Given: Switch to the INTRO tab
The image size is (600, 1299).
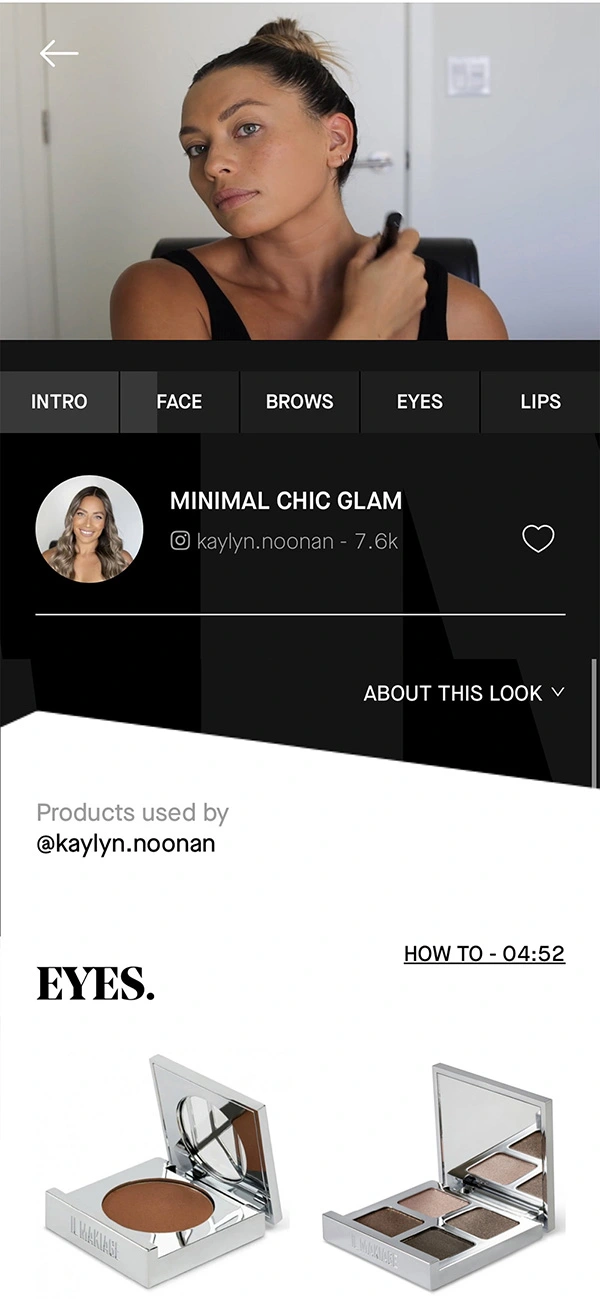Looking at the screenshot, I should pyautogui.click(x=59, y=402).
